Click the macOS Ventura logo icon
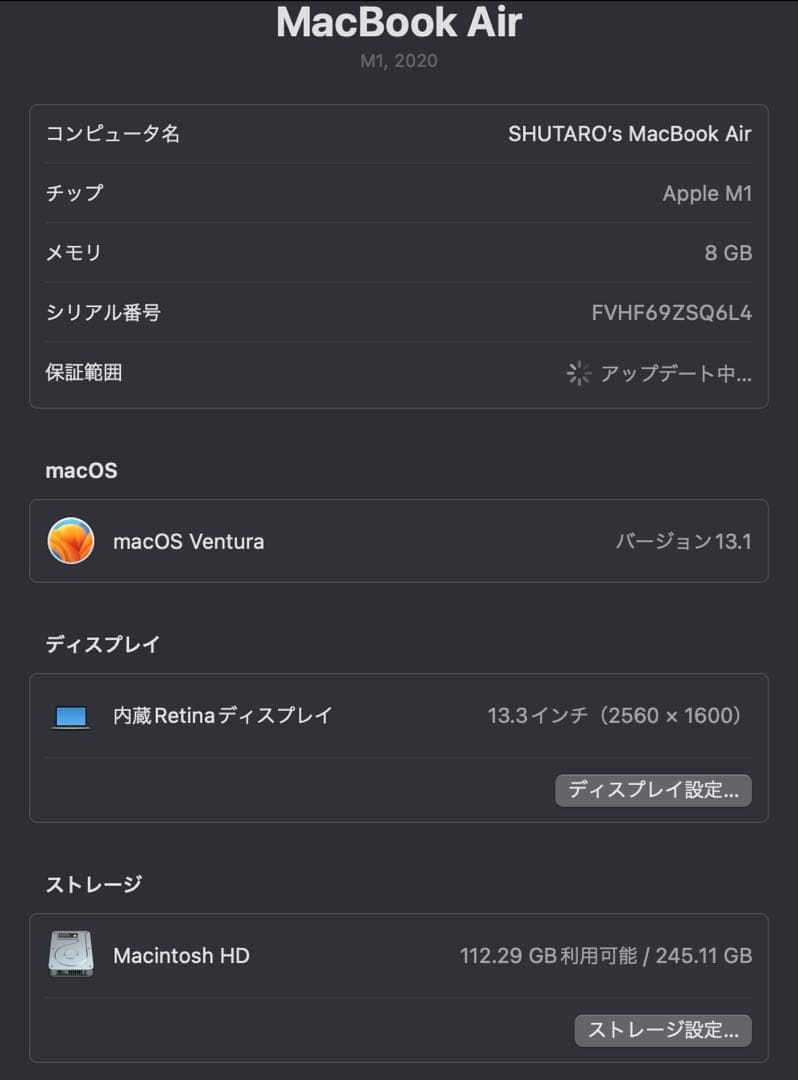Image resolution: width=798 pixels, height=1080 pixels. 71,541
